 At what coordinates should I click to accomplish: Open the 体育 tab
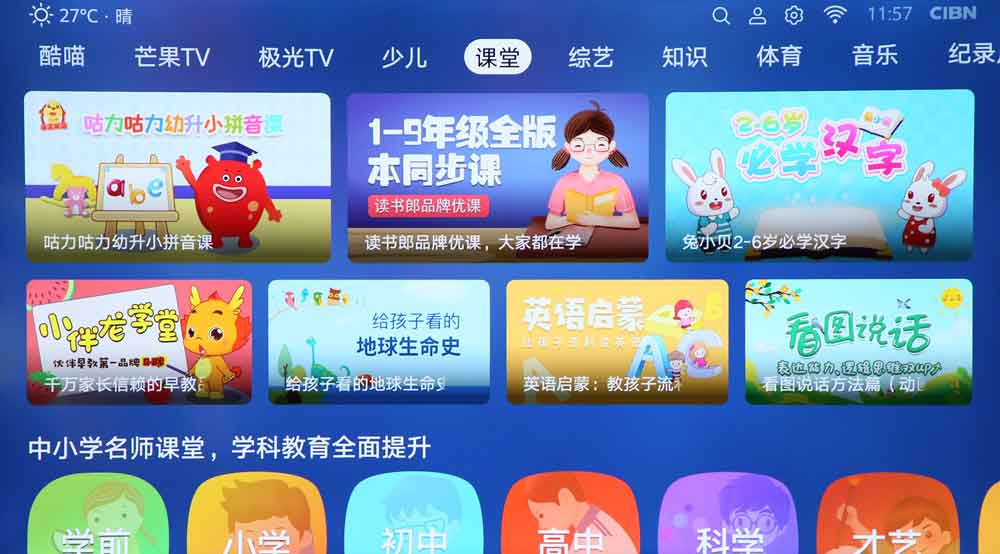[778, 56]
